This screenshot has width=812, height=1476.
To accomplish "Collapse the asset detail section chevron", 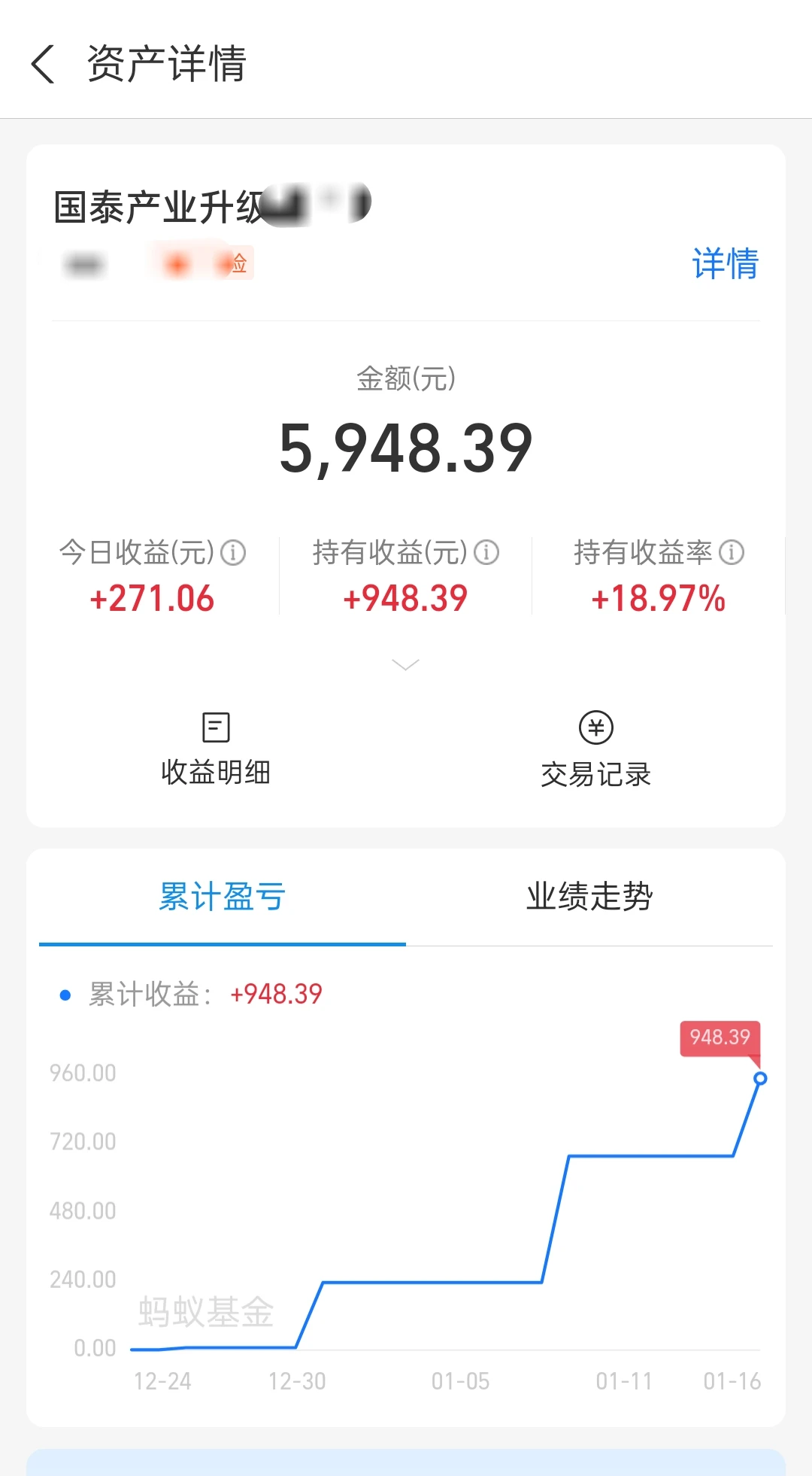I will (405, 665).
